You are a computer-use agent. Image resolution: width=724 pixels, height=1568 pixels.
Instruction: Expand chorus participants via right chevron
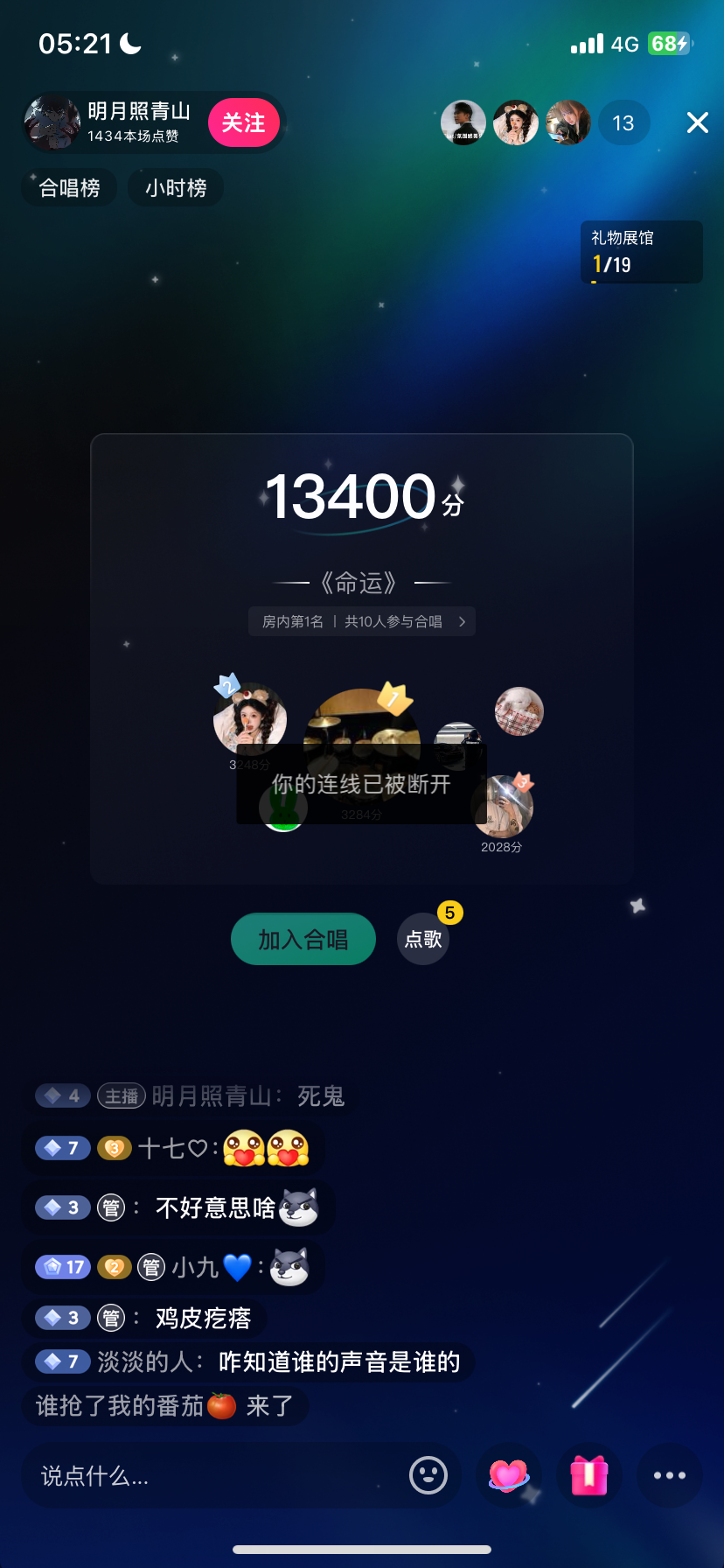pos(462,621)
